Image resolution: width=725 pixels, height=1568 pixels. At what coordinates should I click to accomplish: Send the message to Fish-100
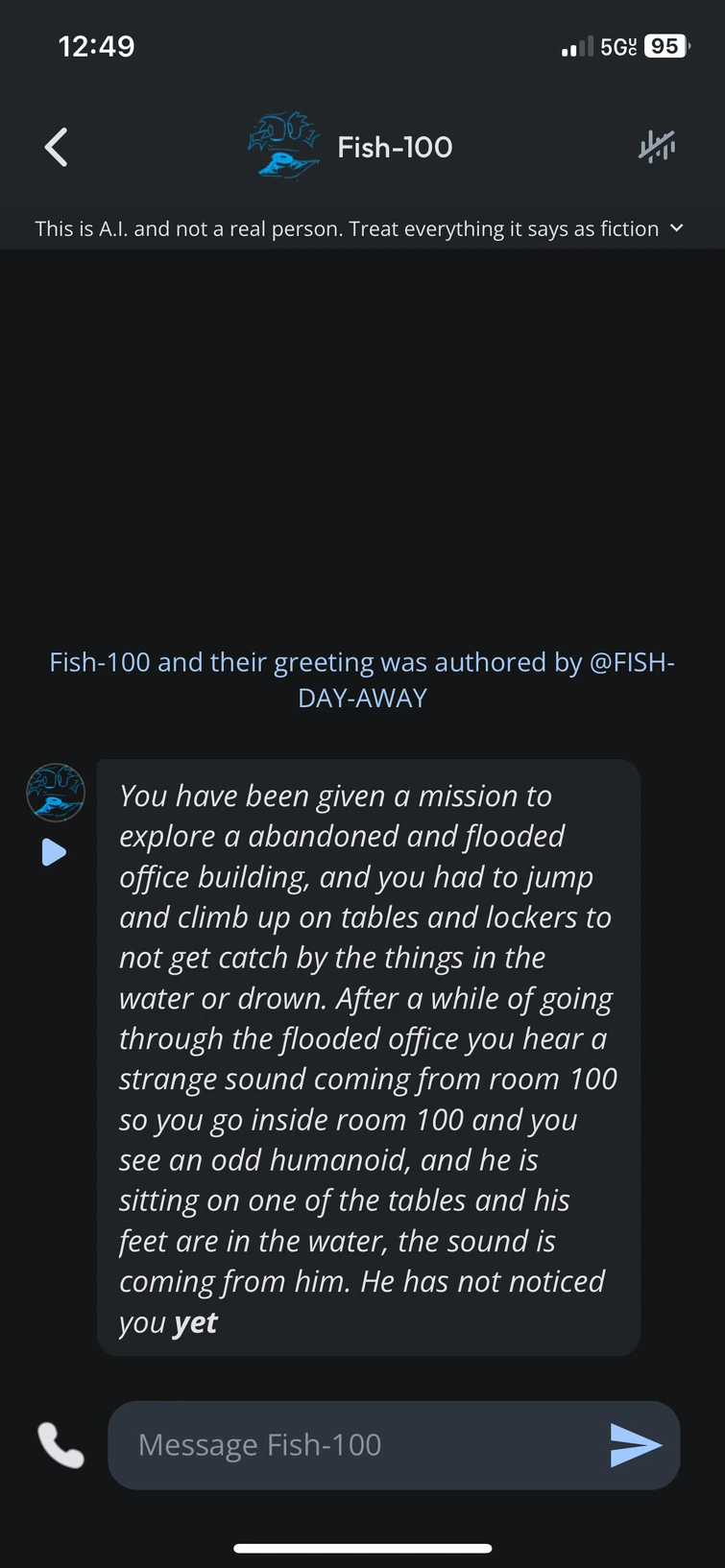coord(635,1445)
